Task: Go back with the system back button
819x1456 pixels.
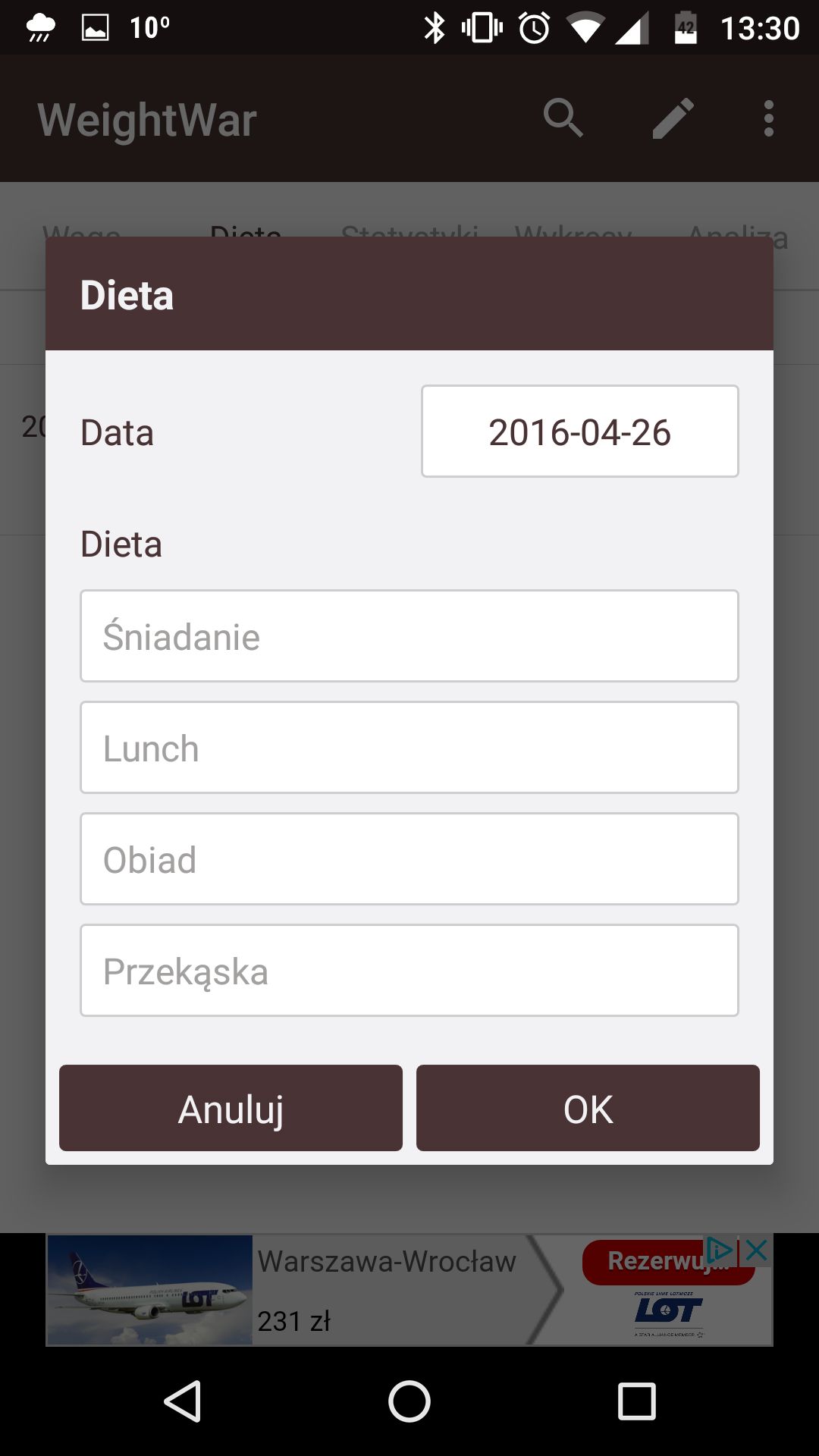Action: coord(183,1401)
